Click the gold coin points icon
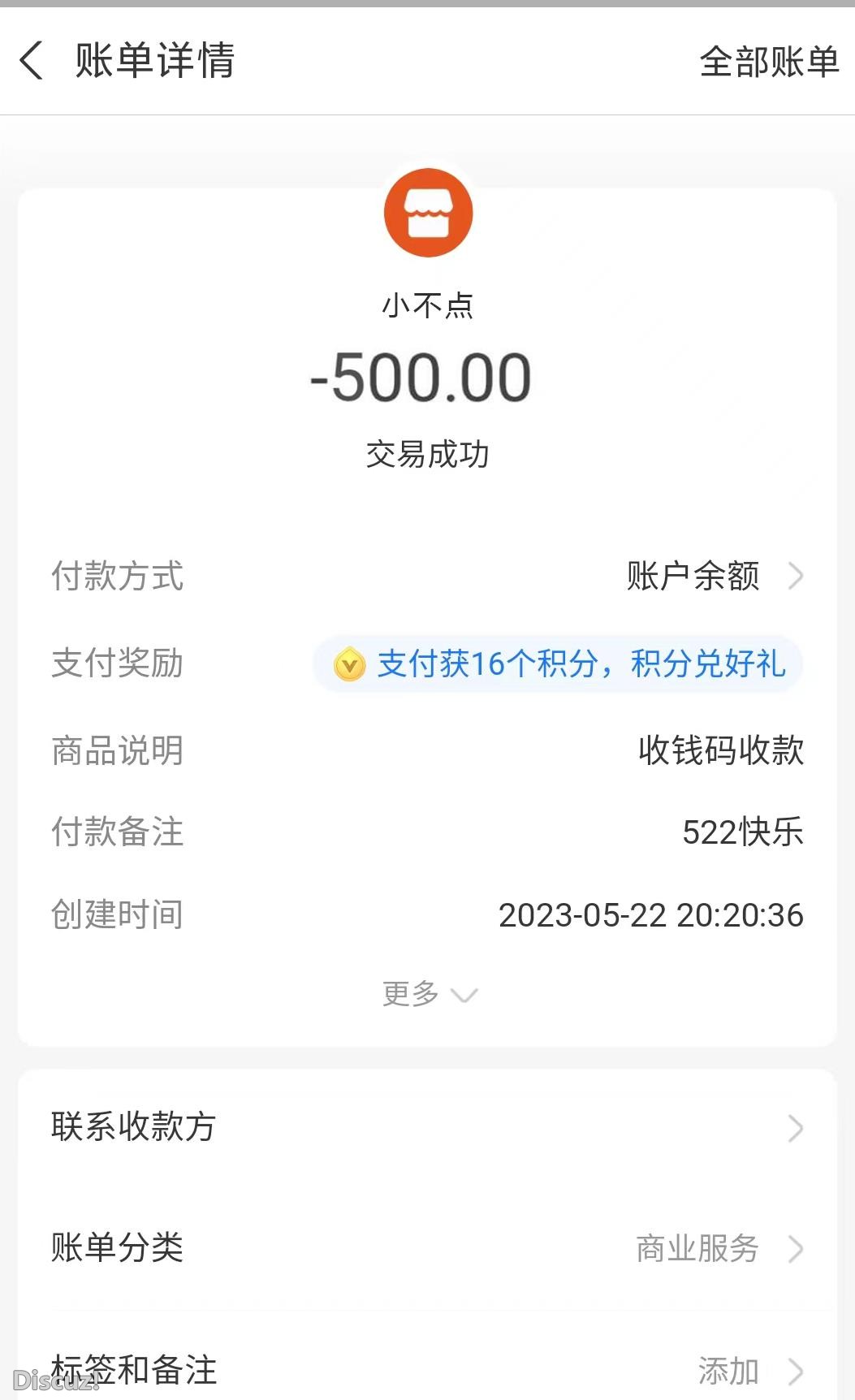 pos(349,664)
